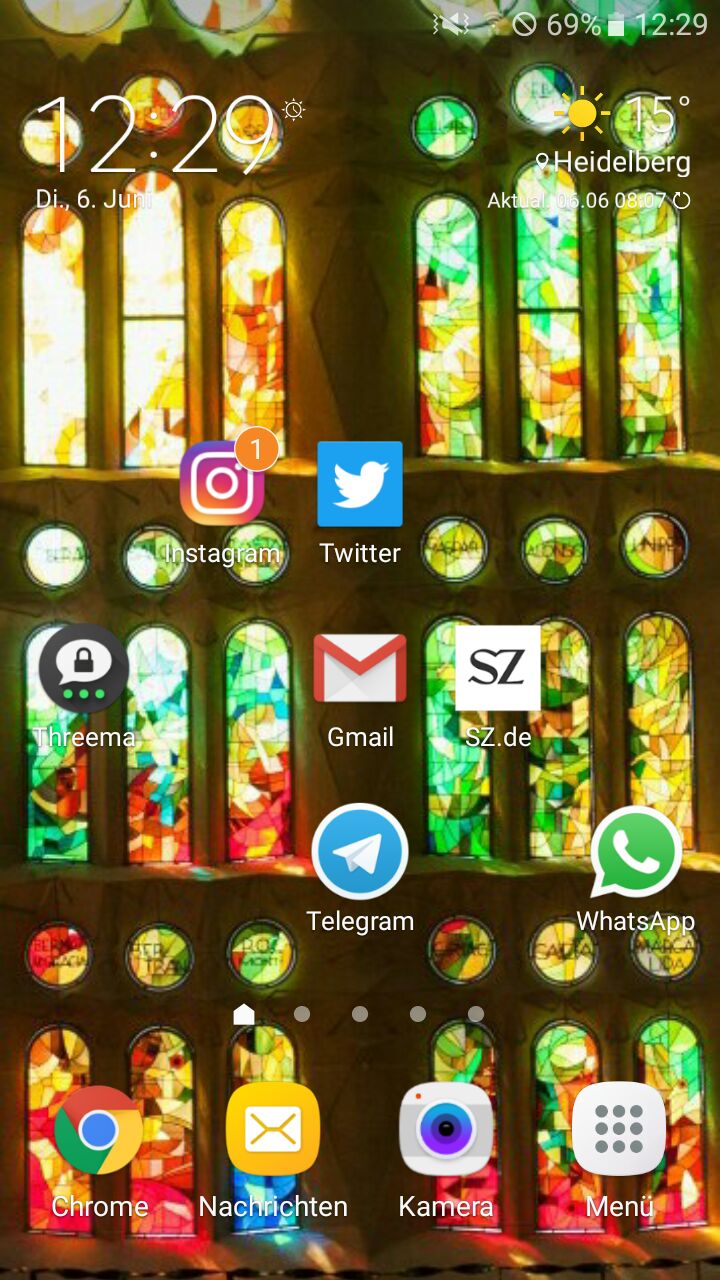Image resolution: width=720 pixels, height=1280 pixels.
Task: Launch WhatsApp
Action: pos(636,852)
